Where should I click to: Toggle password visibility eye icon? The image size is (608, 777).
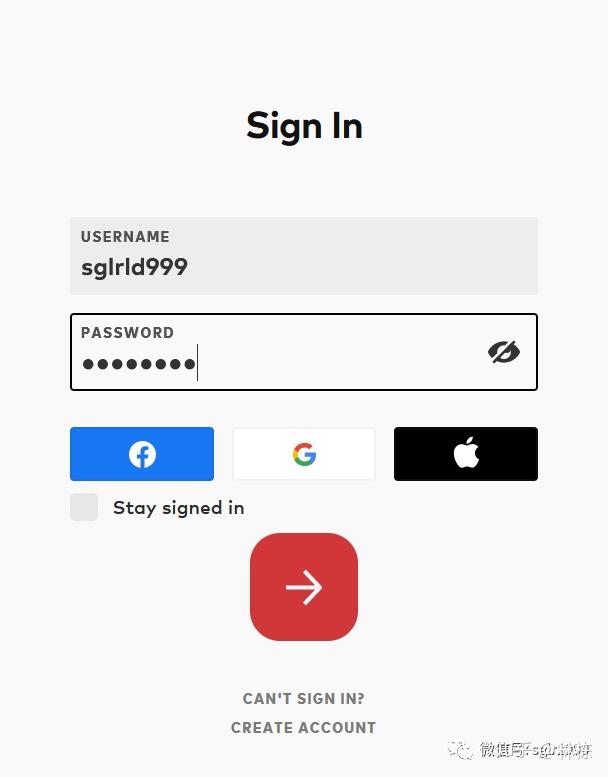pos(504,351)
